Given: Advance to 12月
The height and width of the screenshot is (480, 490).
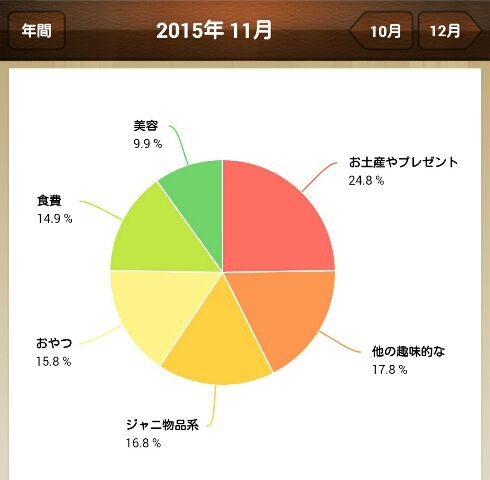Looking at the screenshot, I should (449, 31).
